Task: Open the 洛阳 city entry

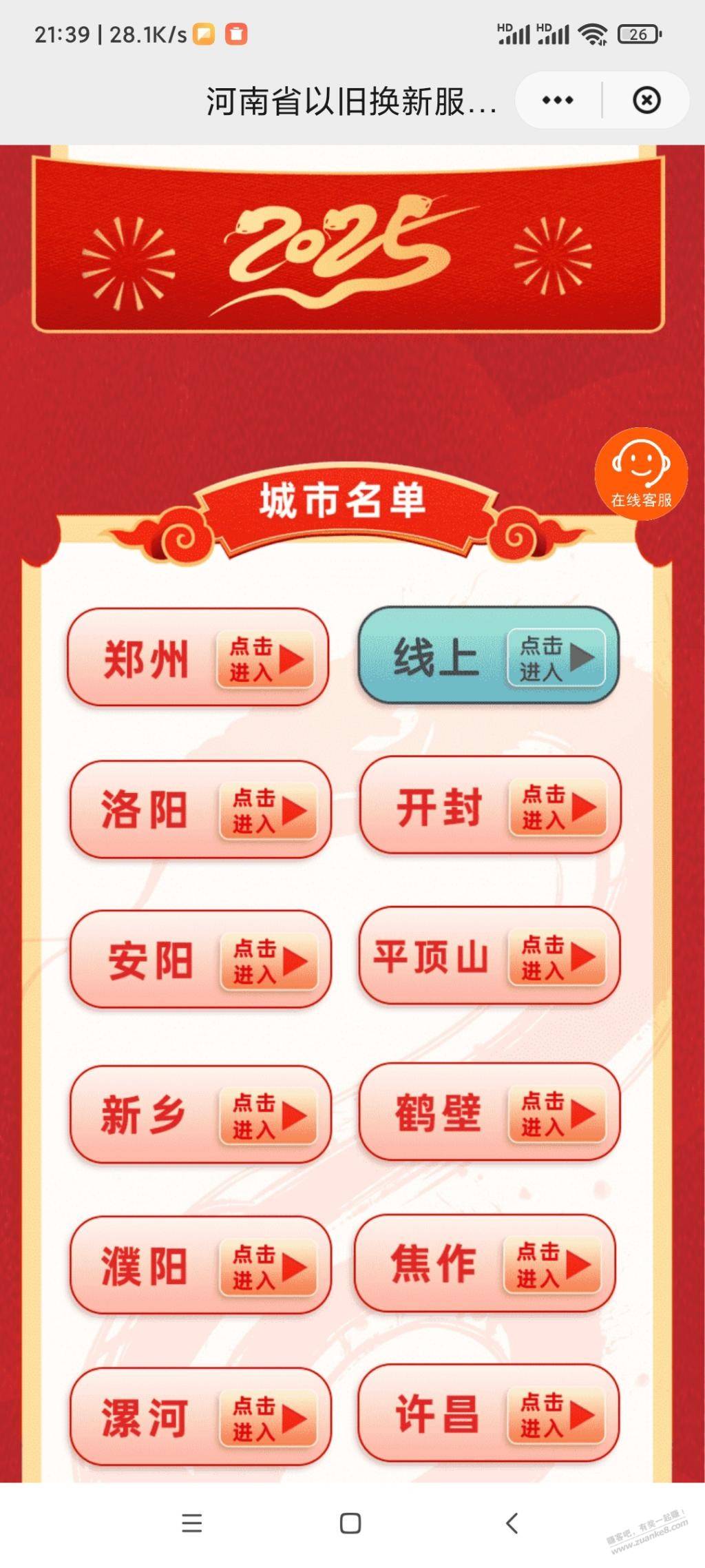Action: (x=200, y=809)
